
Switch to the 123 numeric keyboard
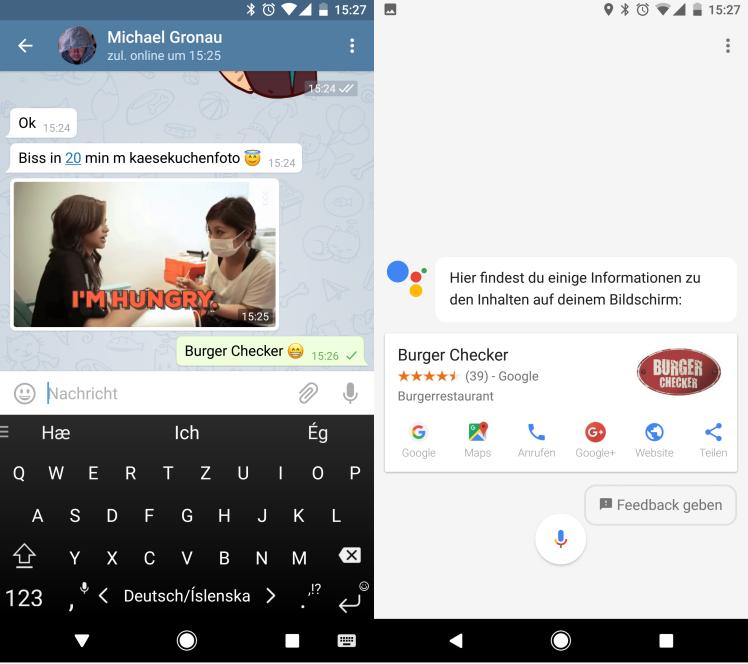tap(24, 597)
